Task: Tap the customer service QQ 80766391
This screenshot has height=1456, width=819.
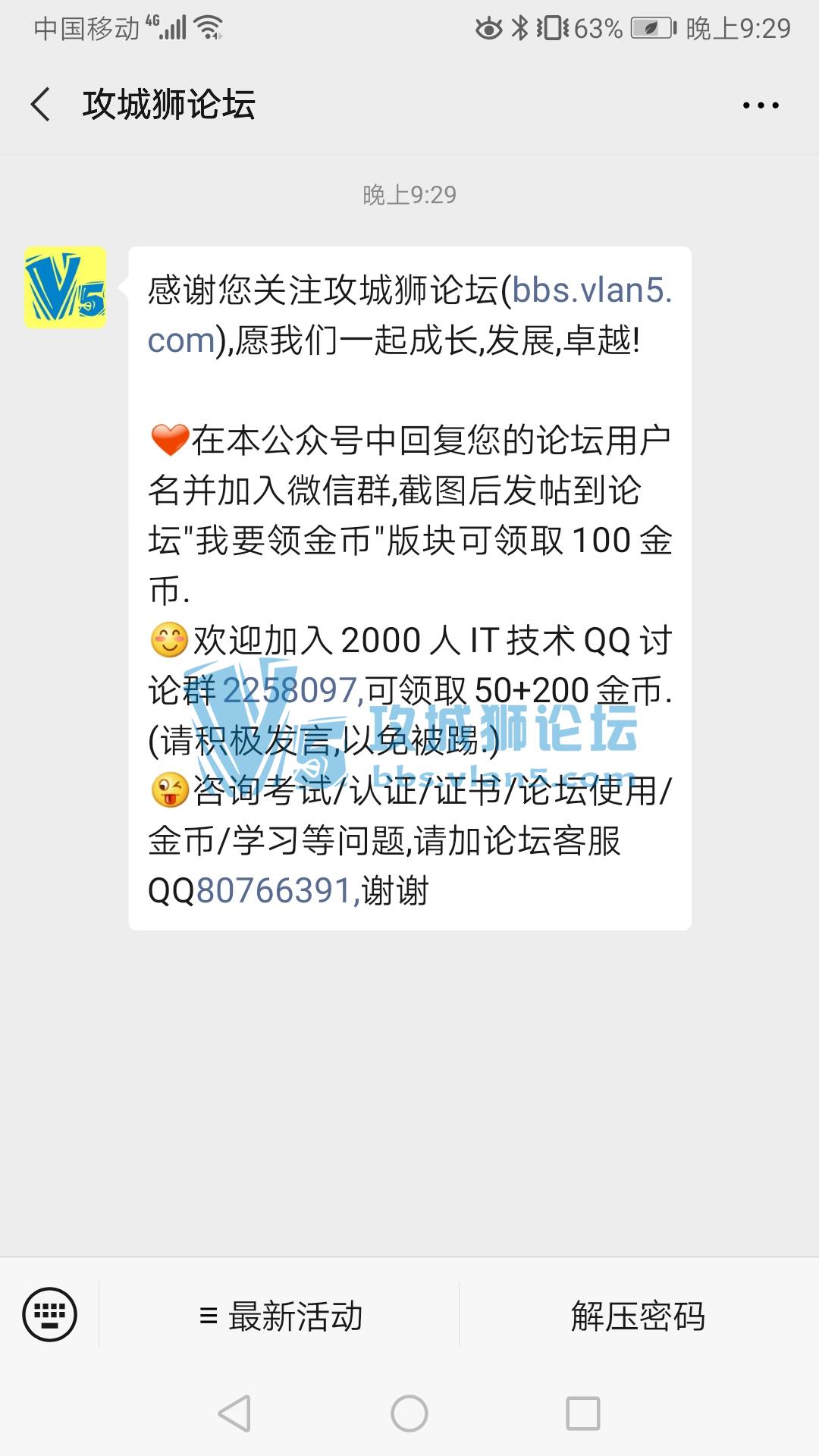Action: [274, 891]
